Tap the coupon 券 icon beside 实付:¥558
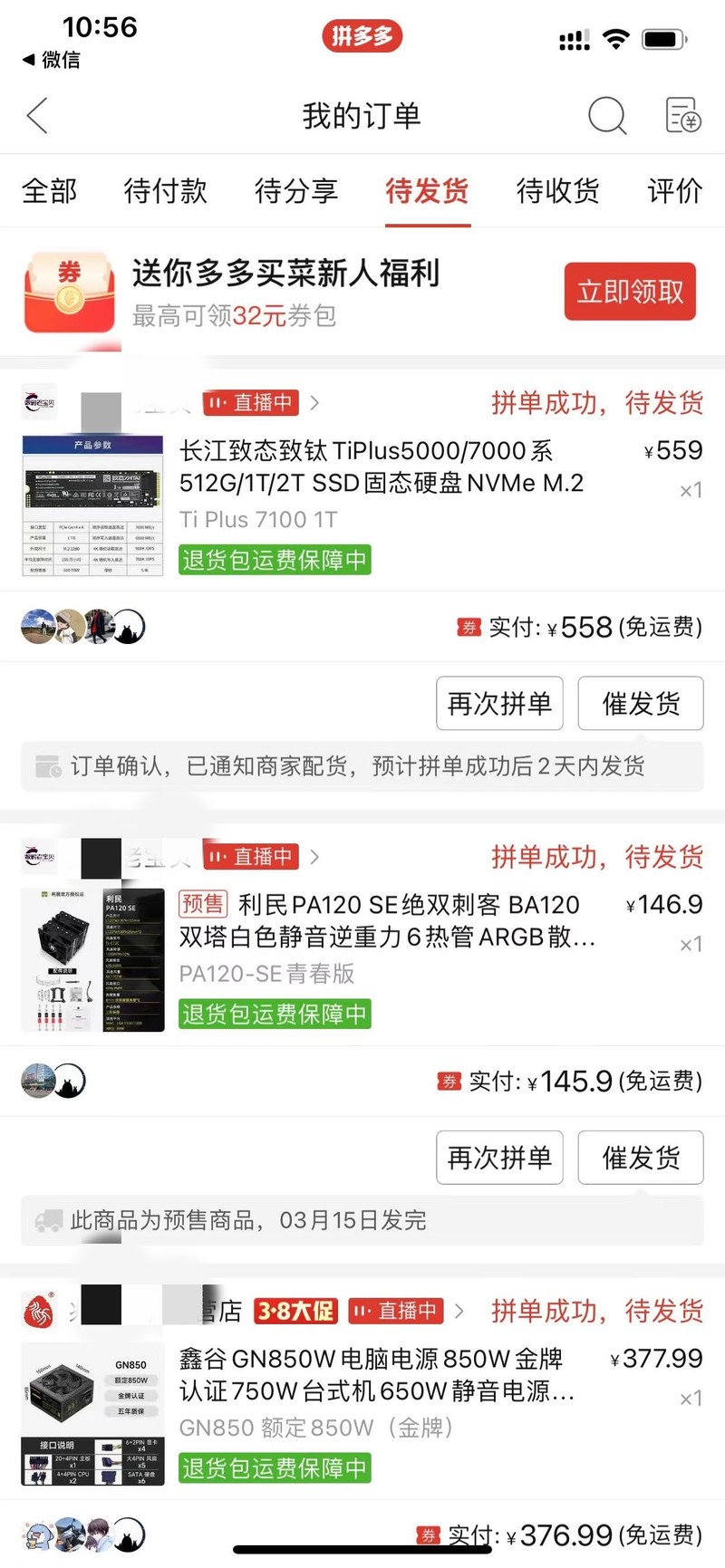725x1568 pixels. coord(467,626)
